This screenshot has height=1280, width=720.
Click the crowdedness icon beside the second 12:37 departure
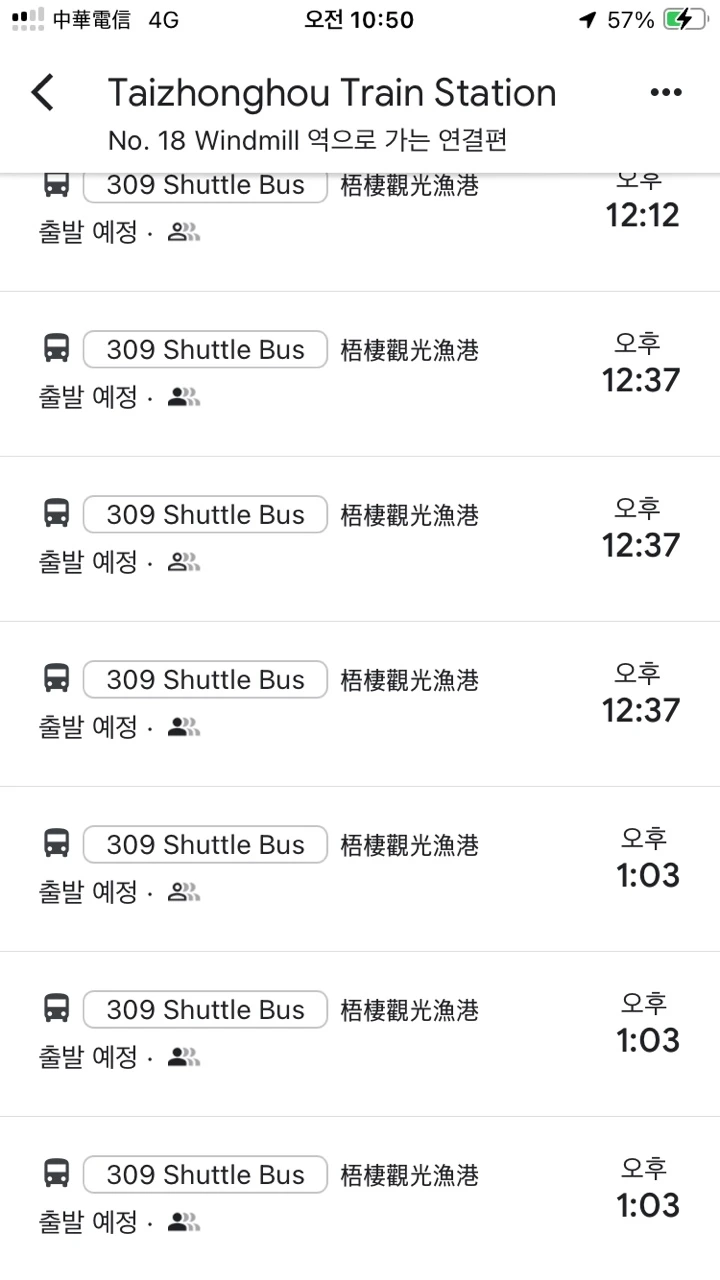point(182,562)
